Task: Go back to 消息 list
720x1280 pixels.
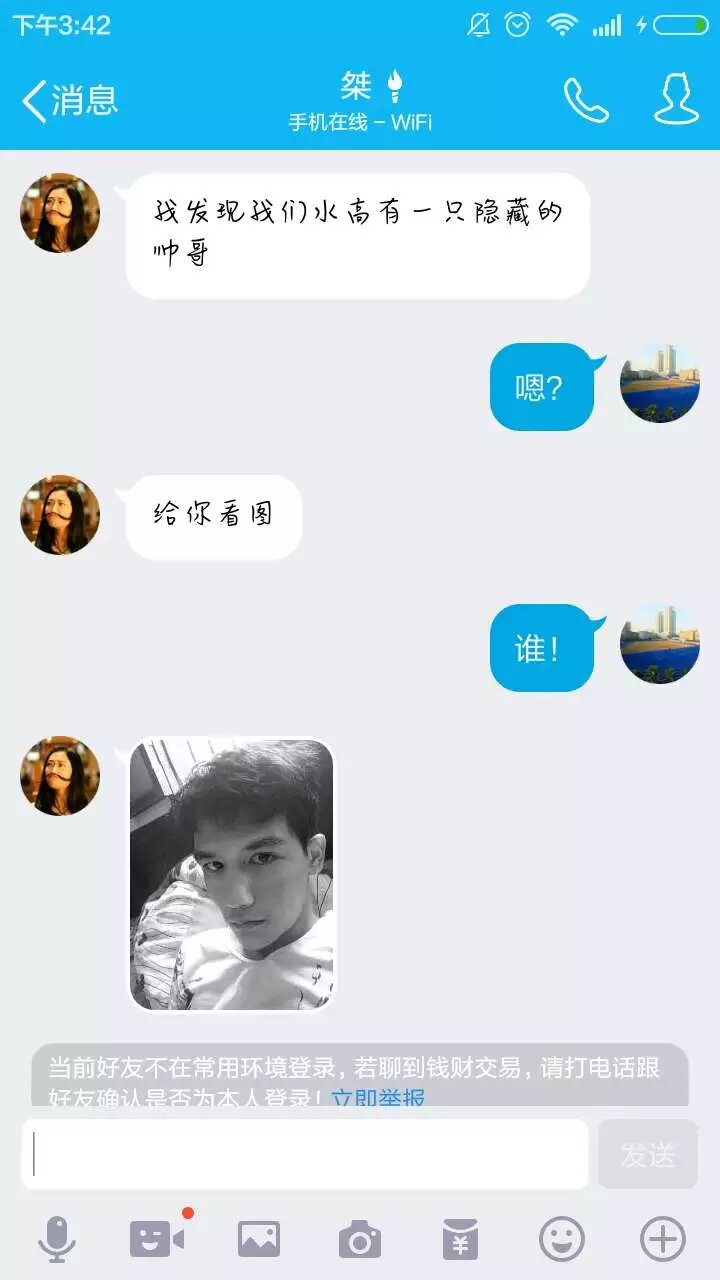Action: coord(70,100)
